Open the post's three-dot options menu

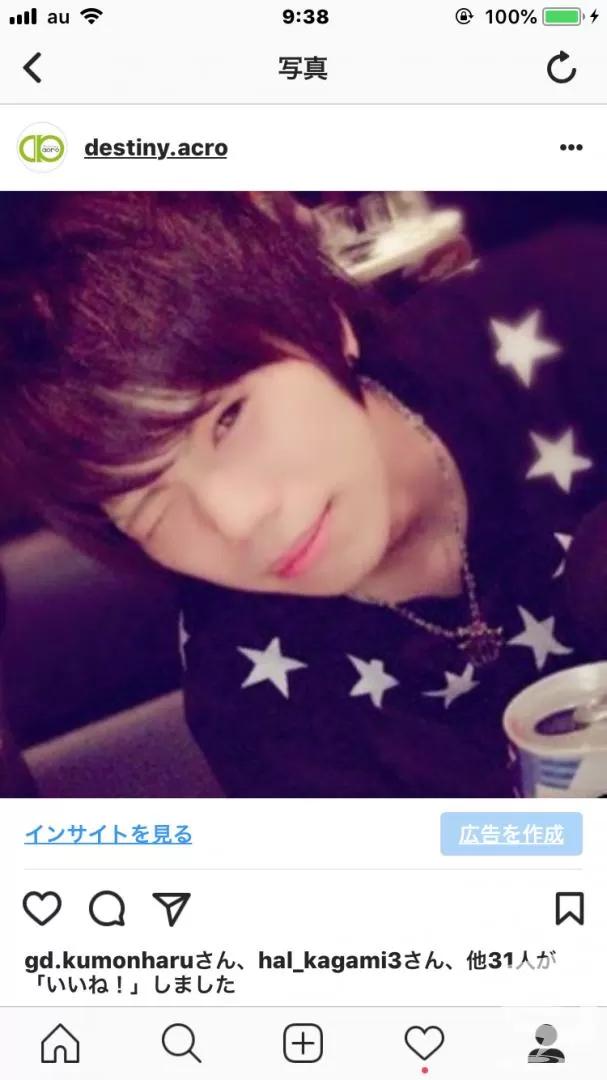point(571,147)
